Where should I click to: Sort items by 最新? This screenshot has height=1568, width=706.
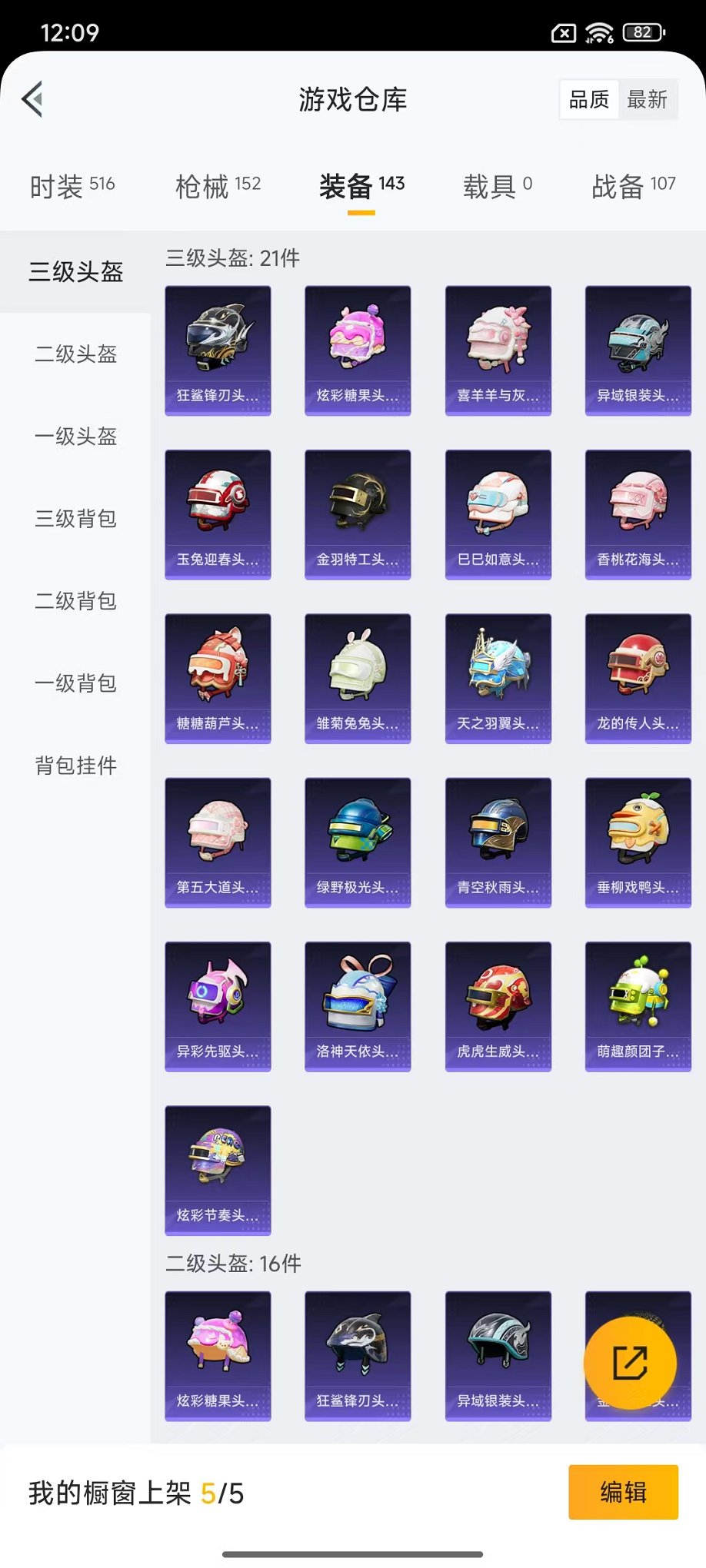tap(647, 99)
